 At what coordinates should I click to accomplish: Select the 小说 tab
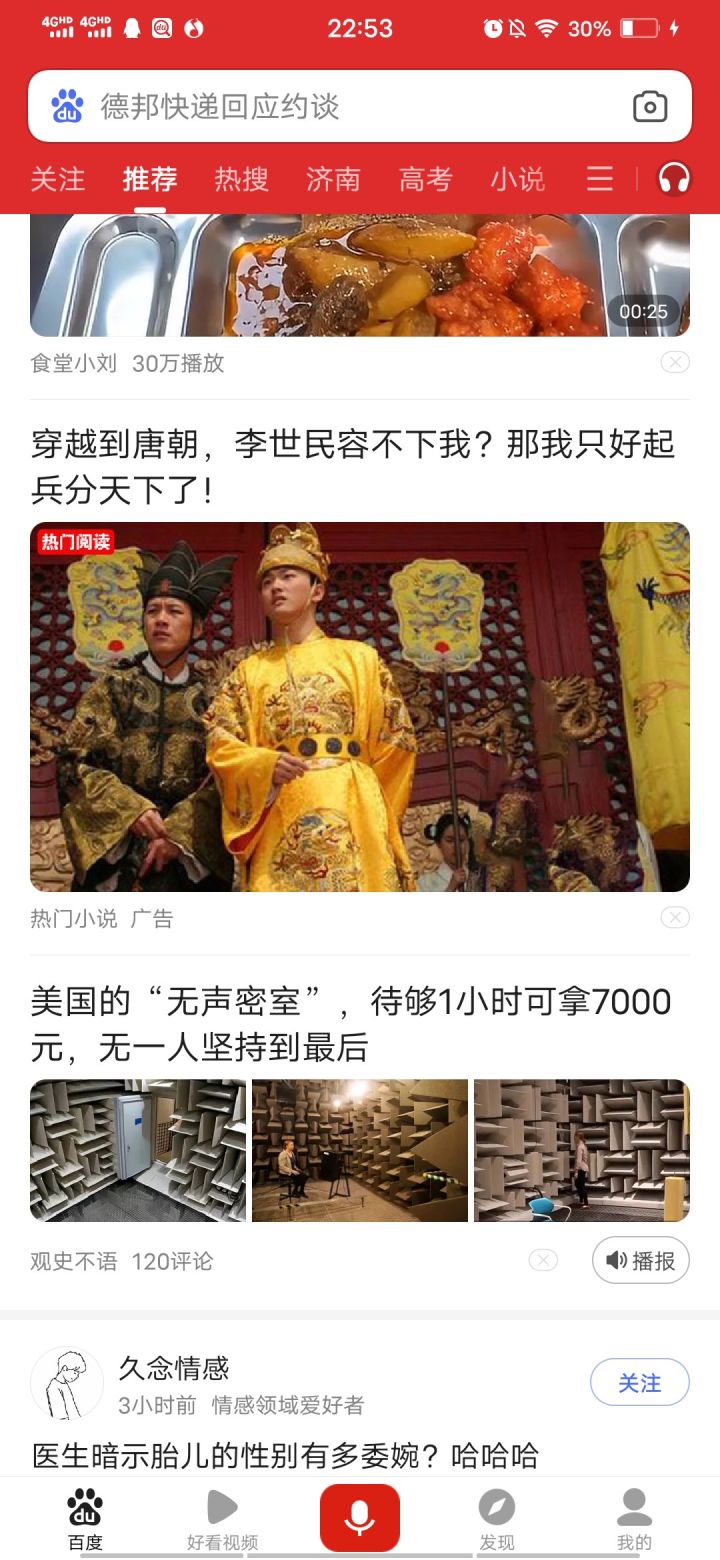tap(518, 179)
